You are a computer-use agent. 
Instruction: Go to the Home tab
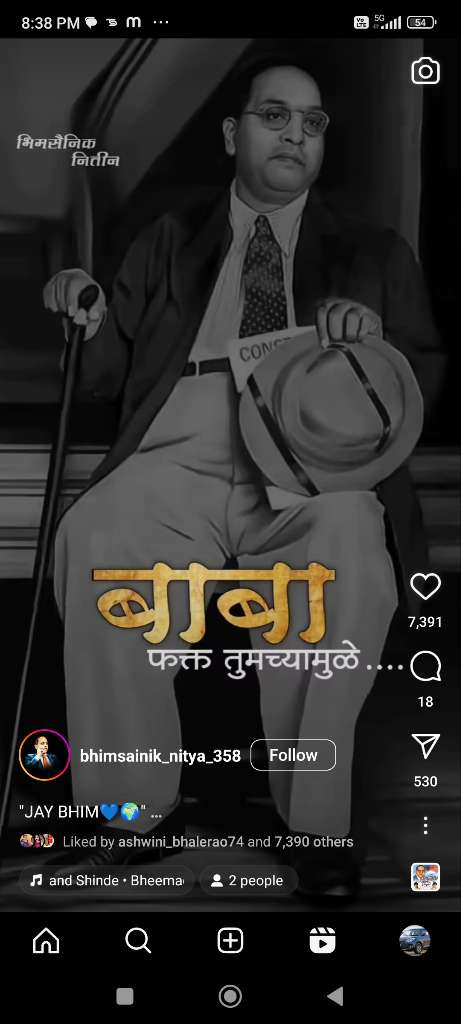point(46,941)
